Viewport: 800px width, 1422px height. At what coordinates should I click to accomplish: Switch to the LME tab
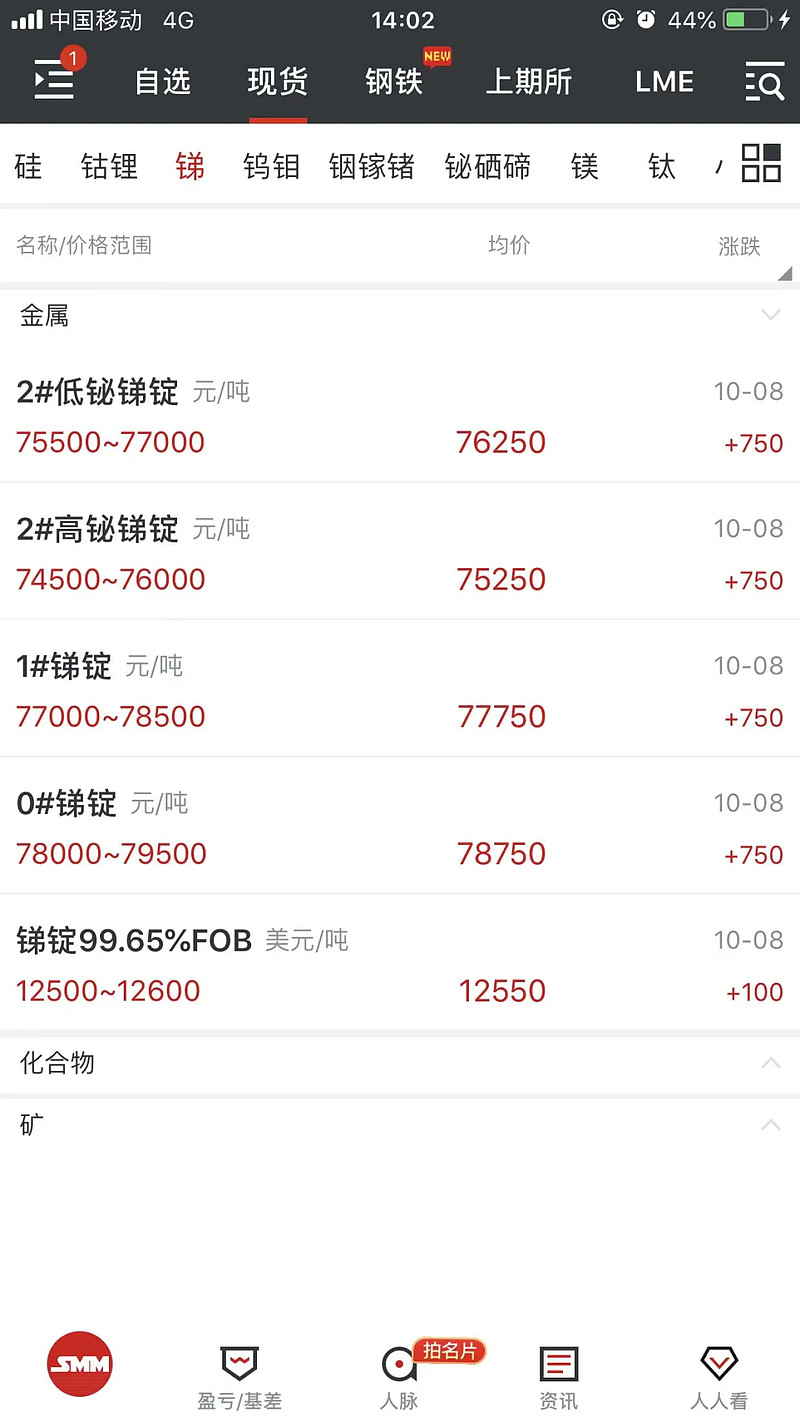(664, 82)
